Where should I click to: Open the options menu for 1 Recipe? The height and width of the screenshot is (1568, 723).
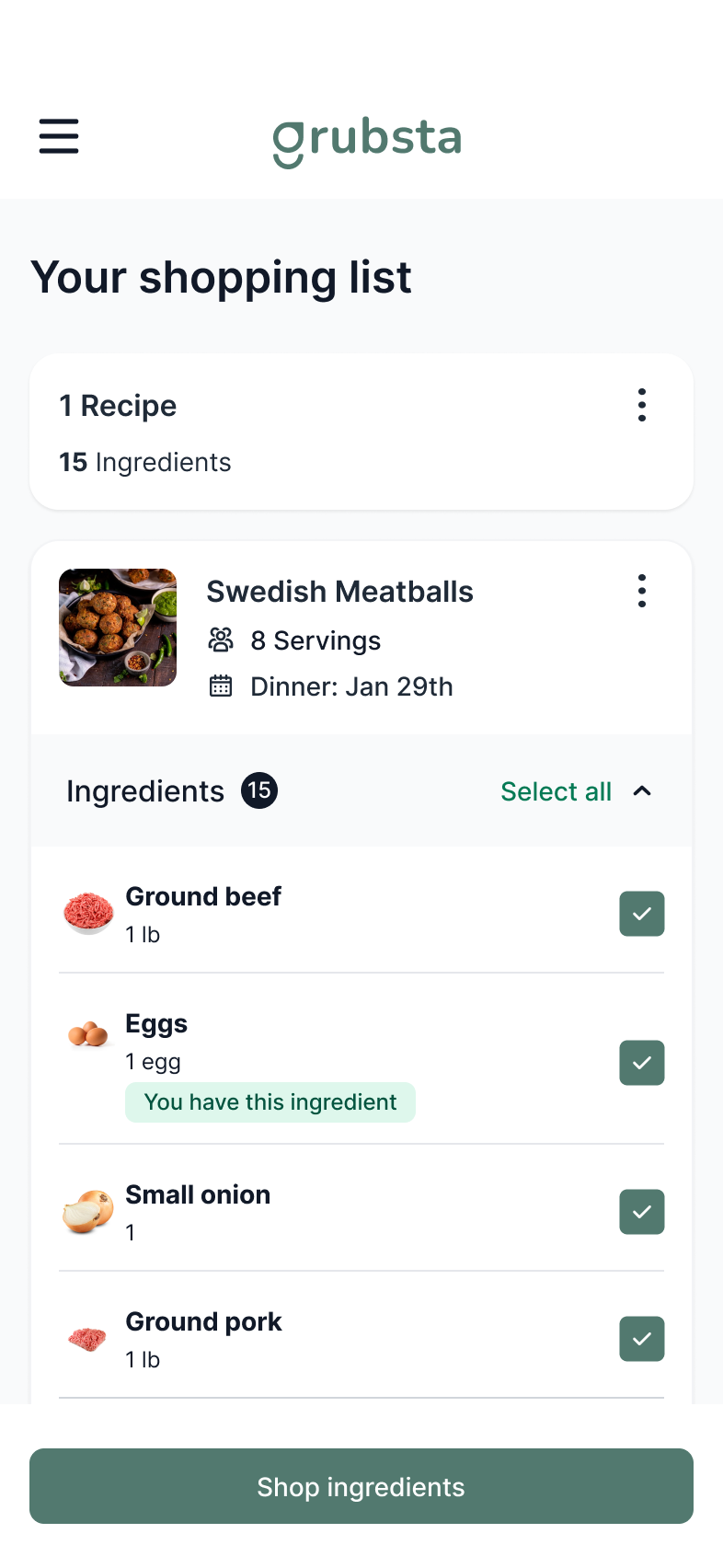[x=642, y=405]
